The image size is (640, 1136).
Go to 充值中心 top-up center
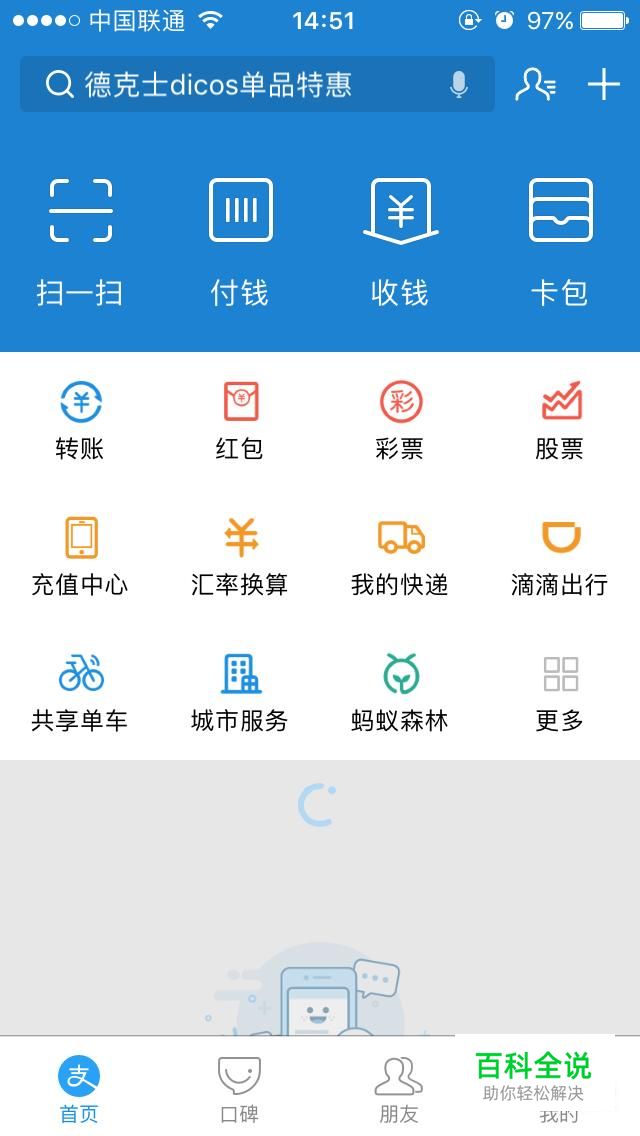80,556
